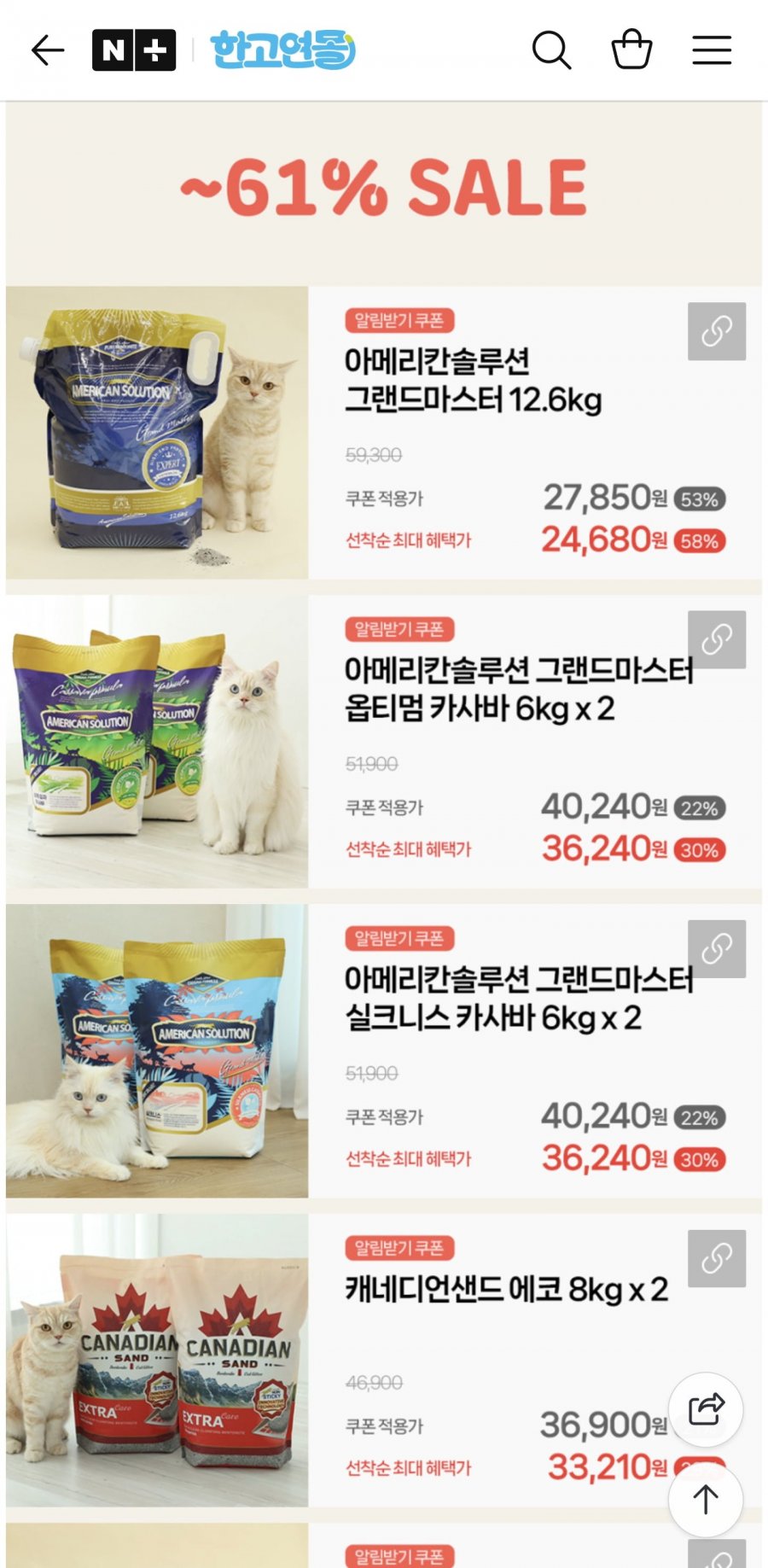The height and width of the screenshot is (1568, 768).
Task: Copy link for 실크니스 카사바 product
Action: pos(716,948)
